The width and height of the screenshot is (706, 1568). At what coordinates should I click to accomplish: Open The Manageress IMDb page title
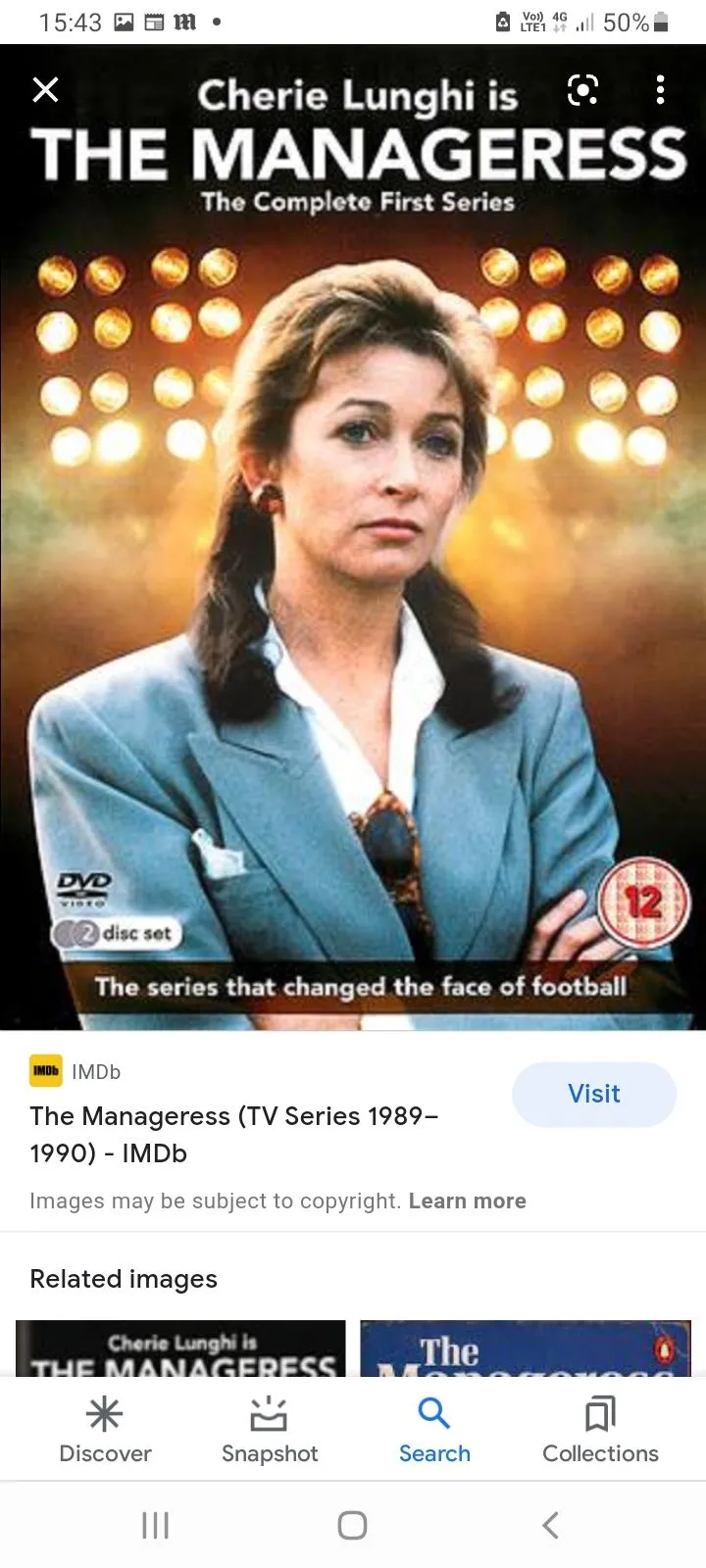233,1134
